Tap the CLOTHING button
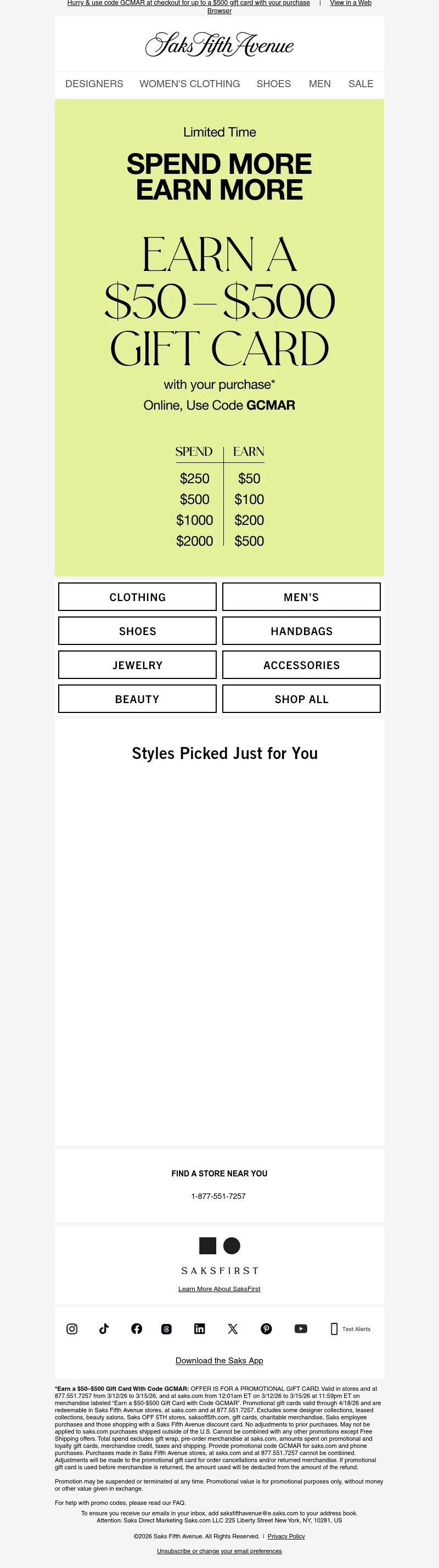Screen dimensions: 439x1568 pyautogui.click(x=137, y=597)
